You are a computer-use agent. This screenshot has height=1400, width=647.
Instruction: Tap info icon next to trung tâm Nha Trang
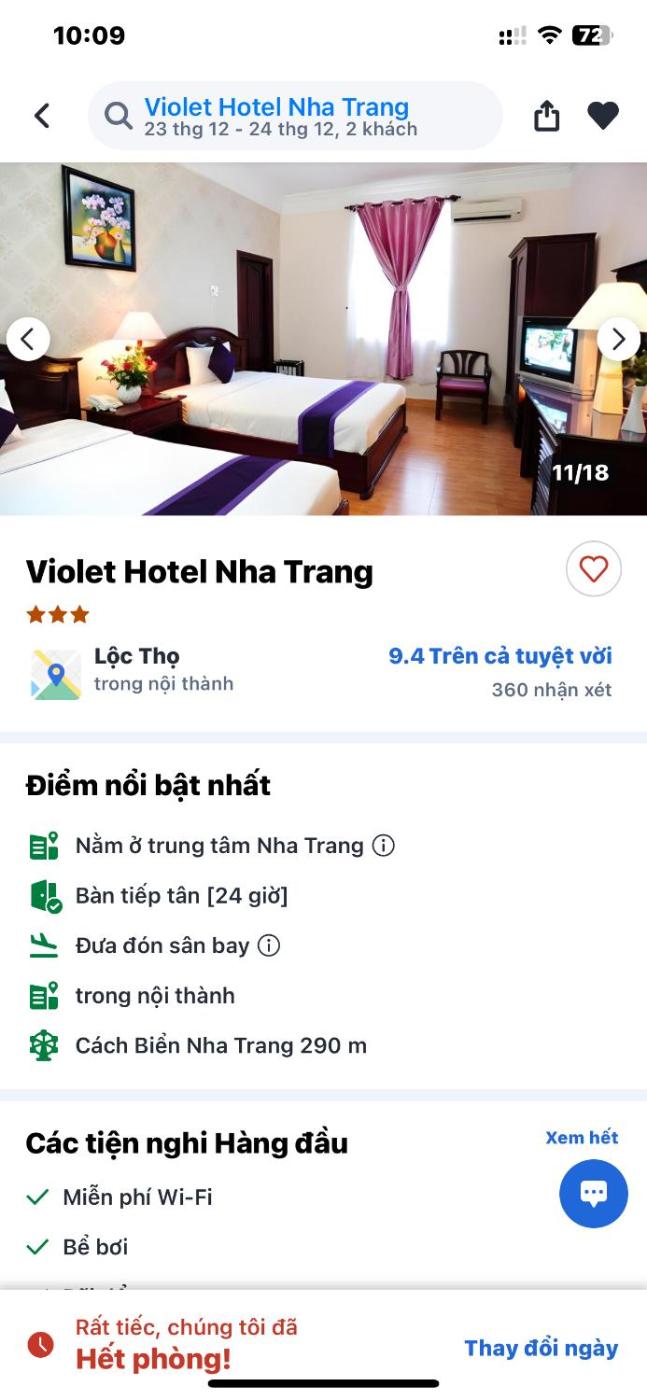(383, 846)
